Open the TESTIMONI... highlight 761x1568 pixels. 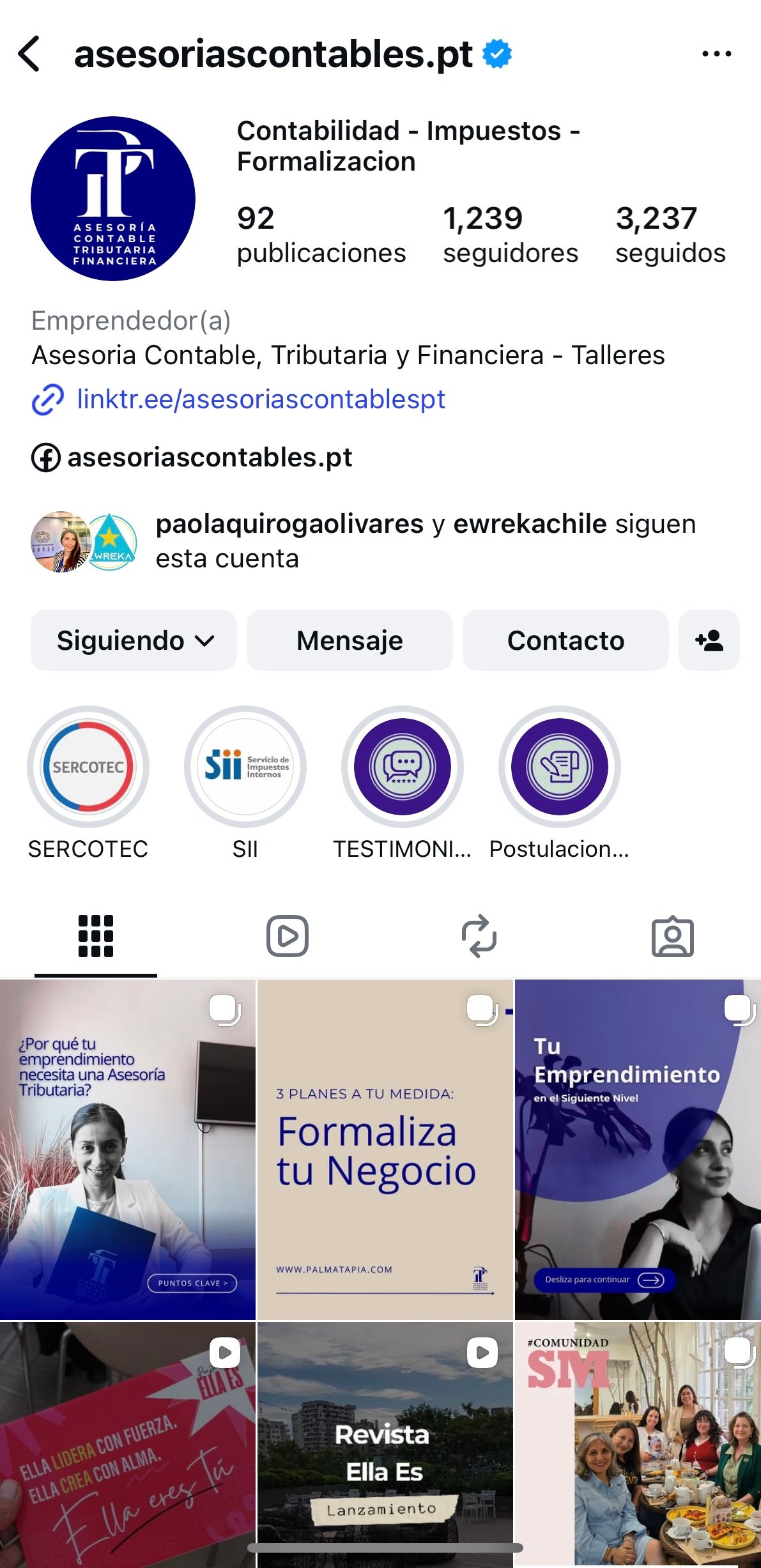pos(403,767)
